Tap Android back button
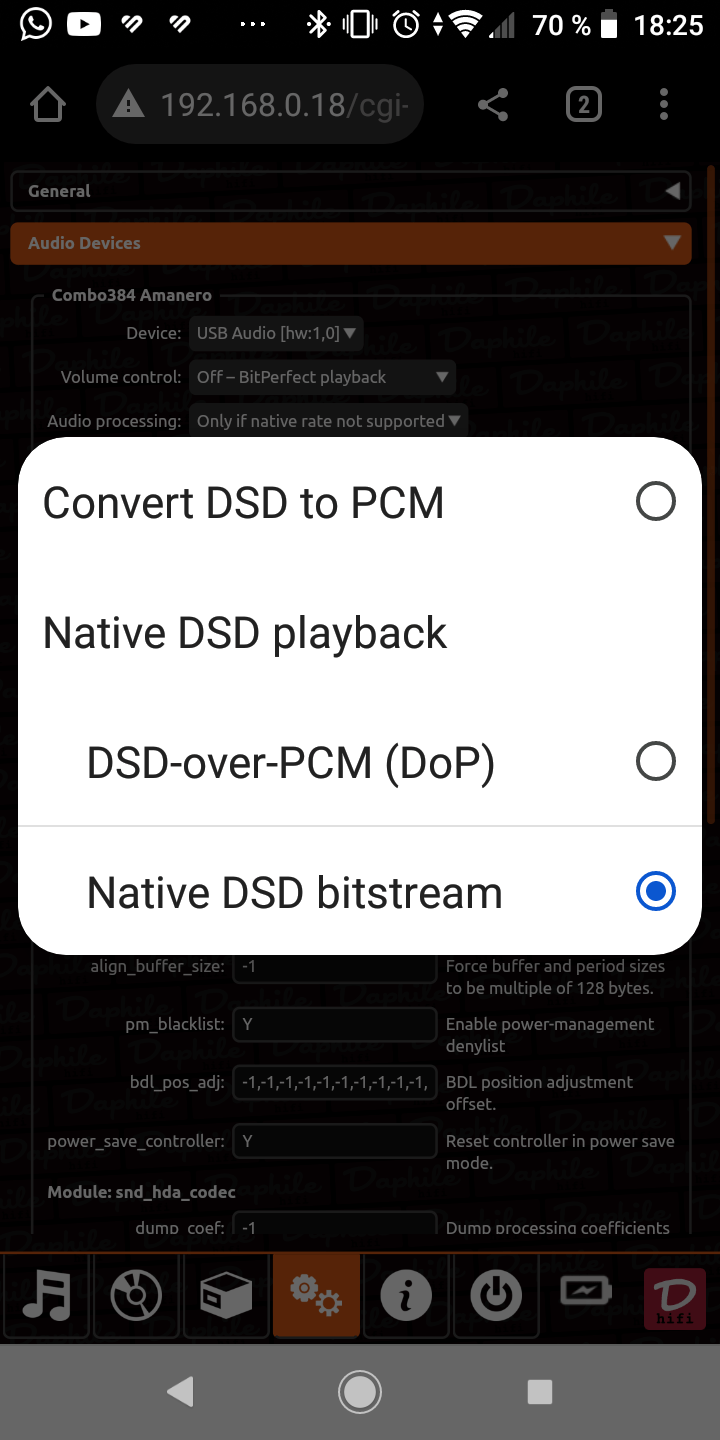720x1440 pixels. tap(180, 1391)
